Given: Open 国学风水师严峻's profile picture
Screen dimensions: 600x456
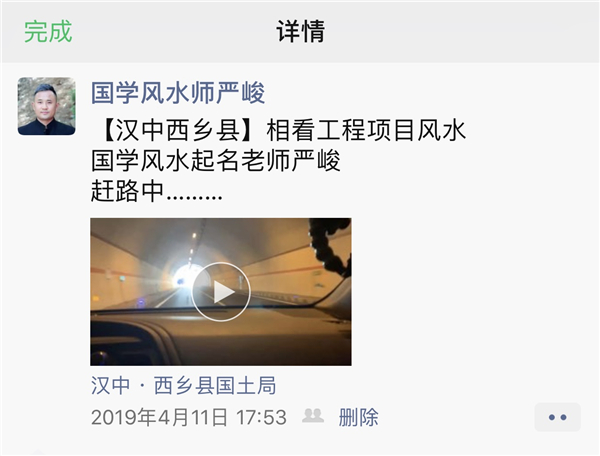Looking at the screenshot, I should pos(47,106).
